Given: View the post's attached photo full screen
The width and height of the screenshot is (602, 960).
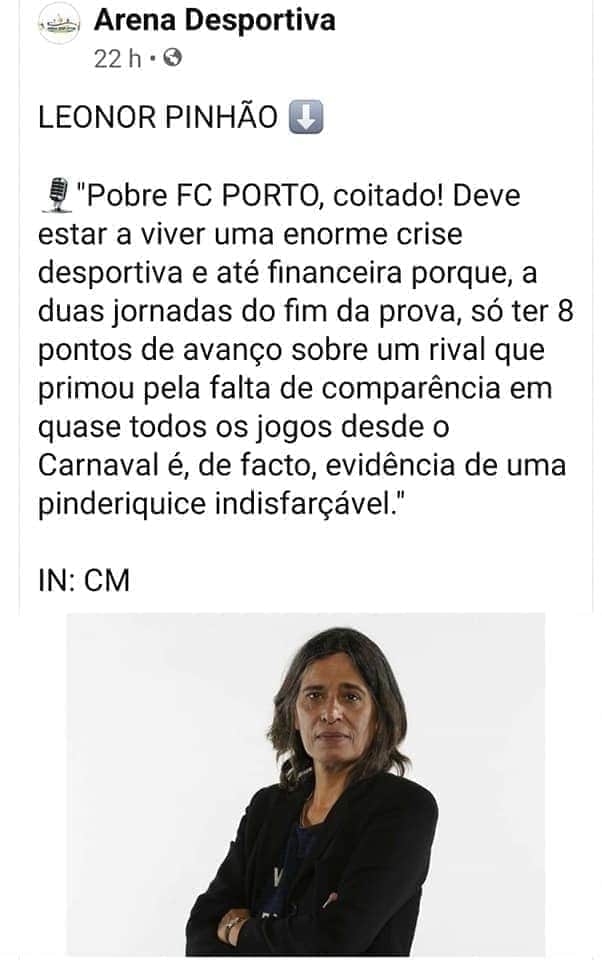Looking at the screenshot, I should pos(305,785).
